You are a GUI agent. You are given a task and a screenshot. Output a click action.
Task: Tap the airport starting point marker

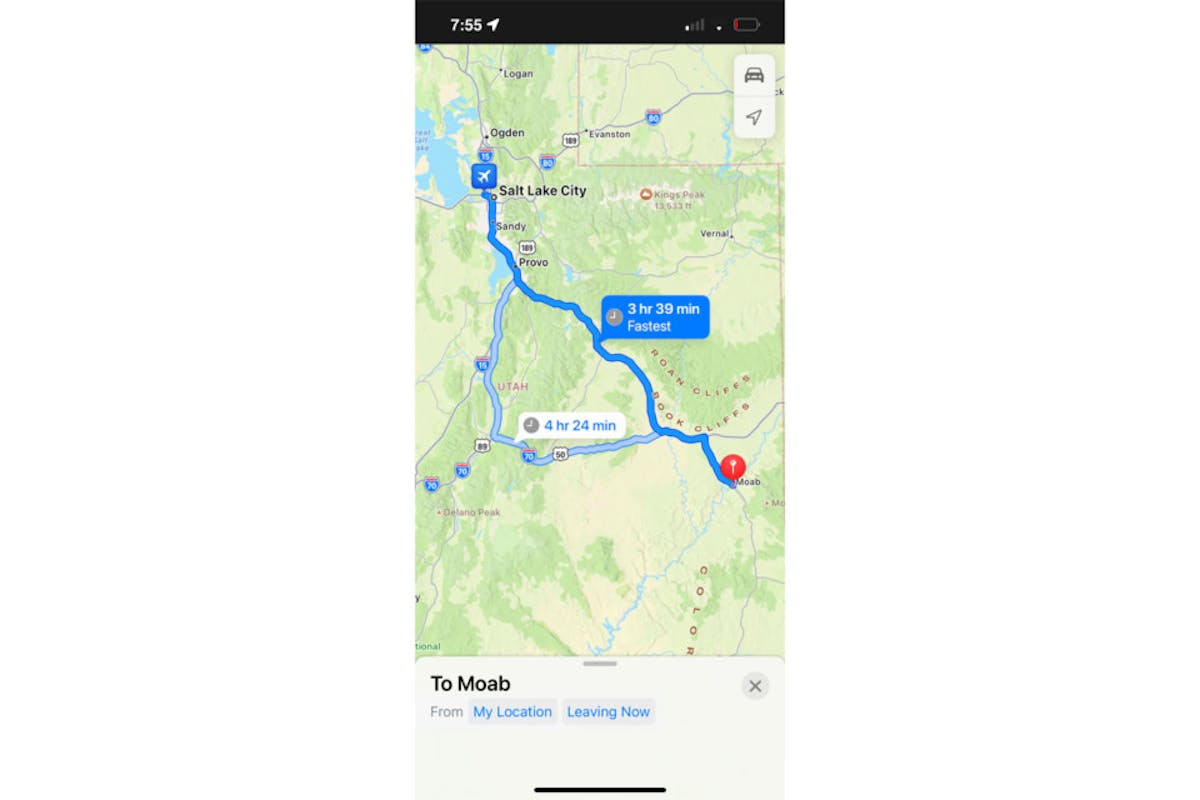pyautogui.click(x=484, y=177)
